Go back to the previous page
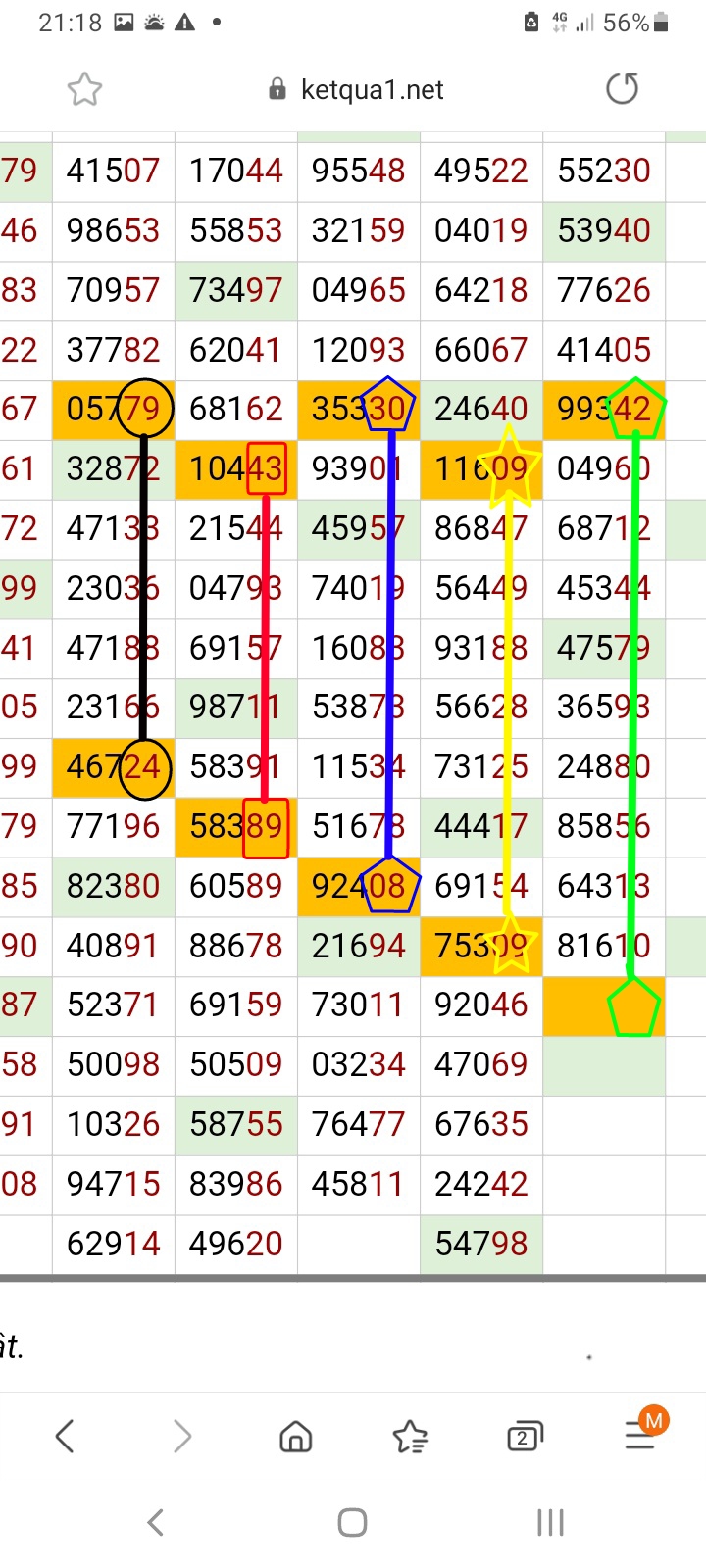The height and width of the screenshot is (1568, 706). pyautogui.click(x=65, y=1437)
